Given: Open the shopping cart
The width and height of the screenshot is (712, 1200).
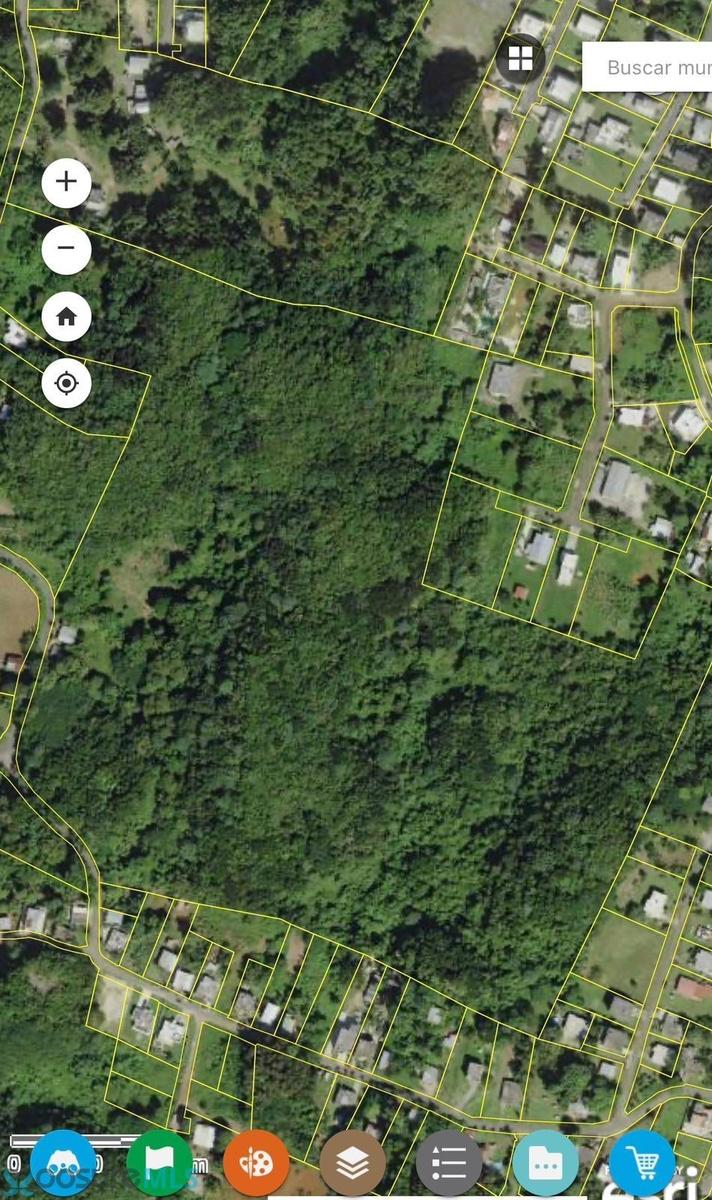Looking at the screenshot, I should point(642,1163).
